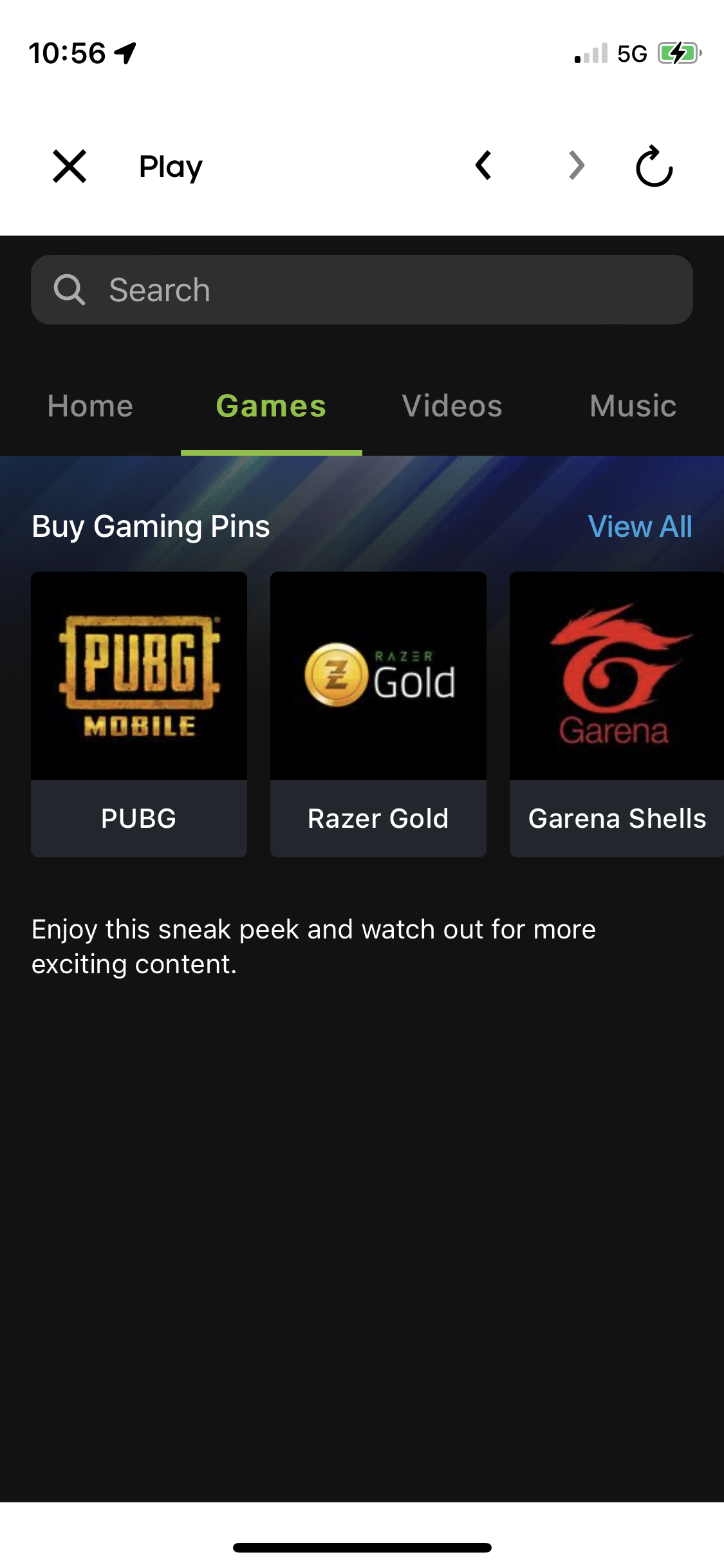View all gaming pins
The height and width of the screenshot is (1568, 724).
pos(640,527)
